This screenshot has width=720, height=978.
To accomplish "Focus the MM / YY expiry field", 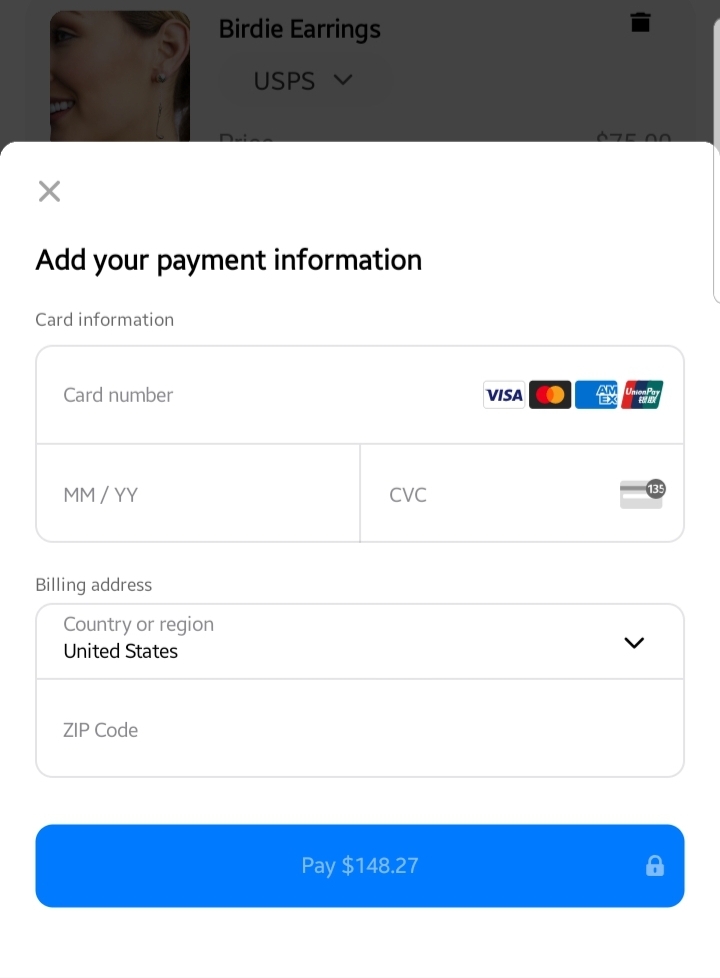I will (x=198, y=494).
